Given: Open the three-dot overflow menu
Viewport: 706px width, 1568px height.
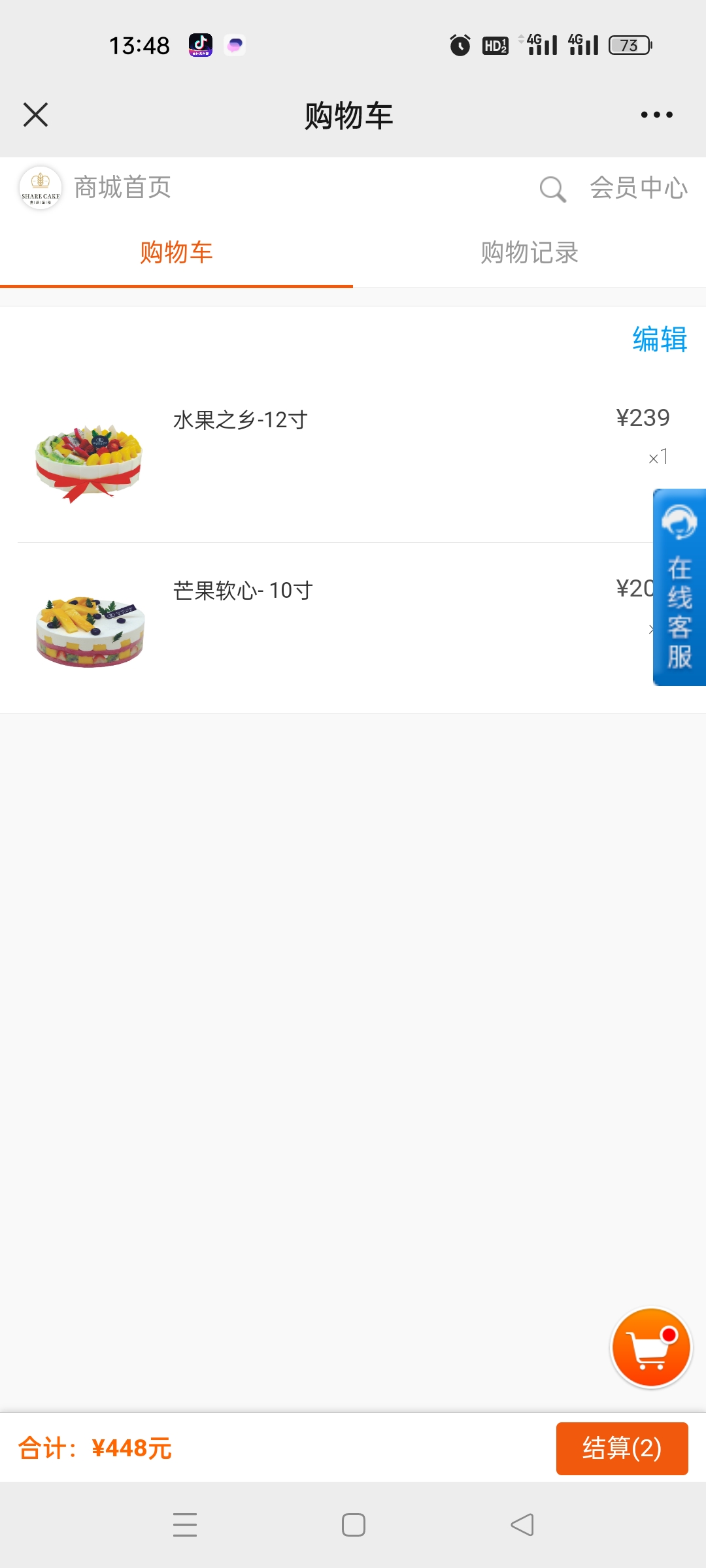Looking at the screenshot, I should coord(656,115).
